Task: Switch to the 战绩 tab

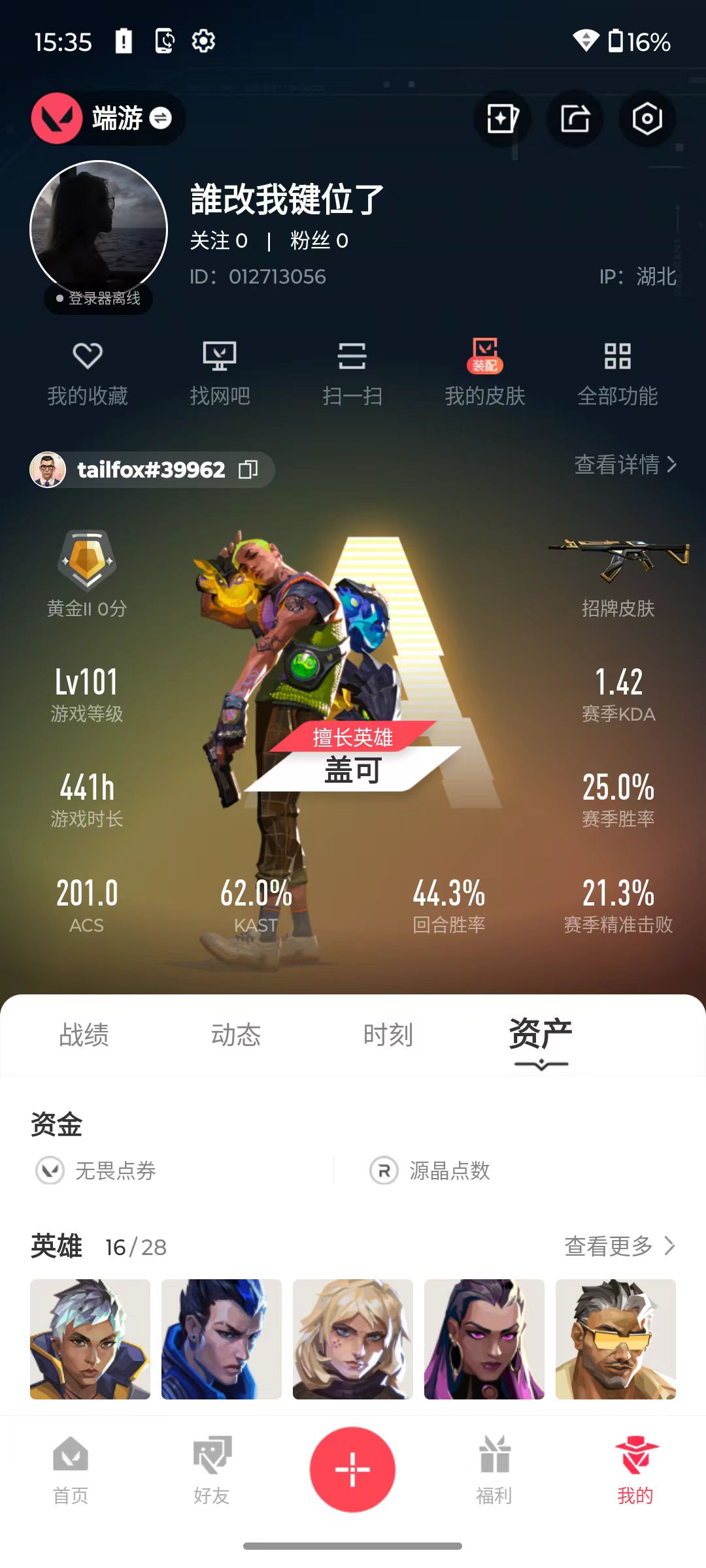Action: (84, 1036)
